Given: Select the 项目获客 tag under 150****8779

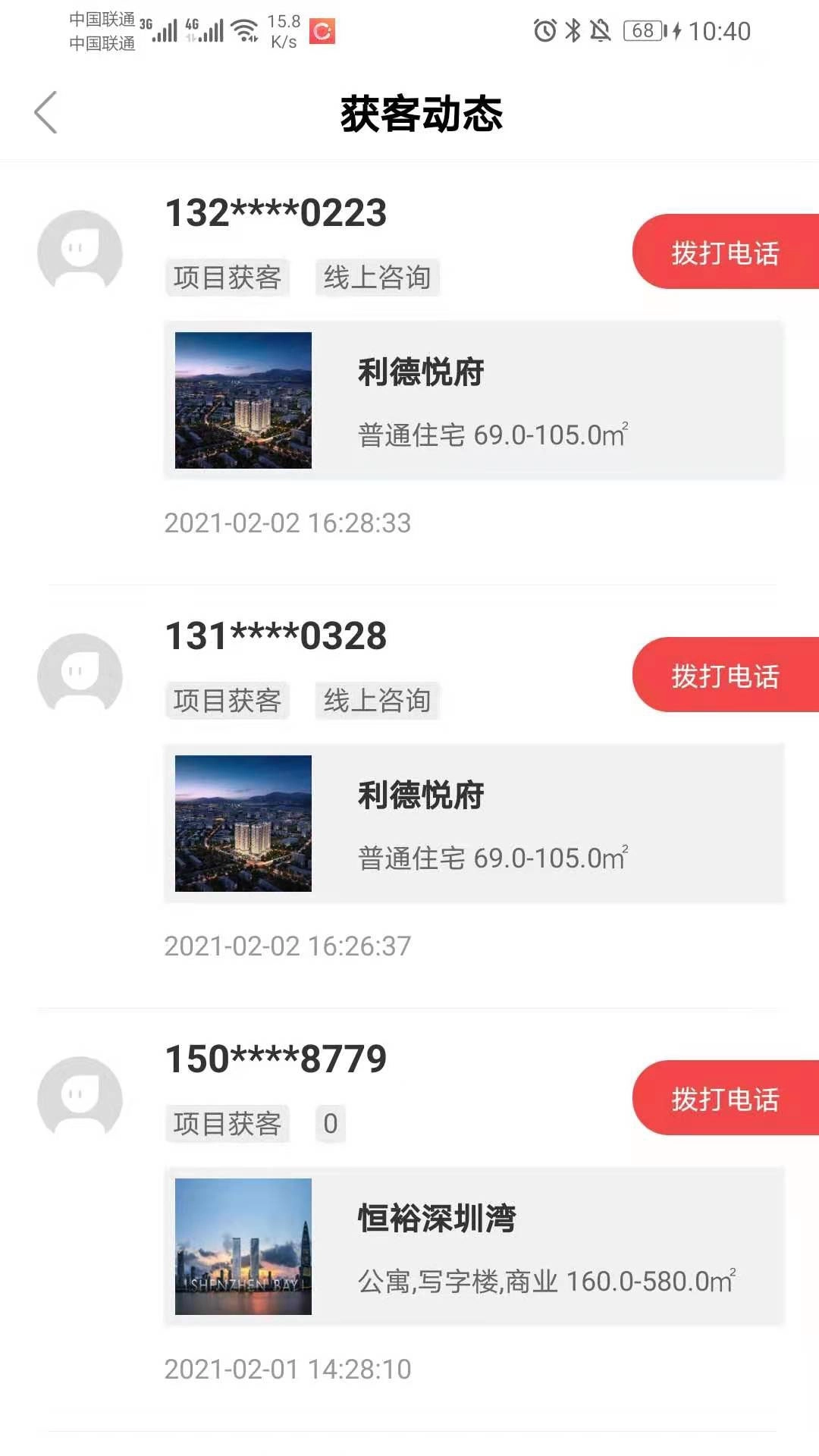Looking at the screenshot, I should [227, 1126].
